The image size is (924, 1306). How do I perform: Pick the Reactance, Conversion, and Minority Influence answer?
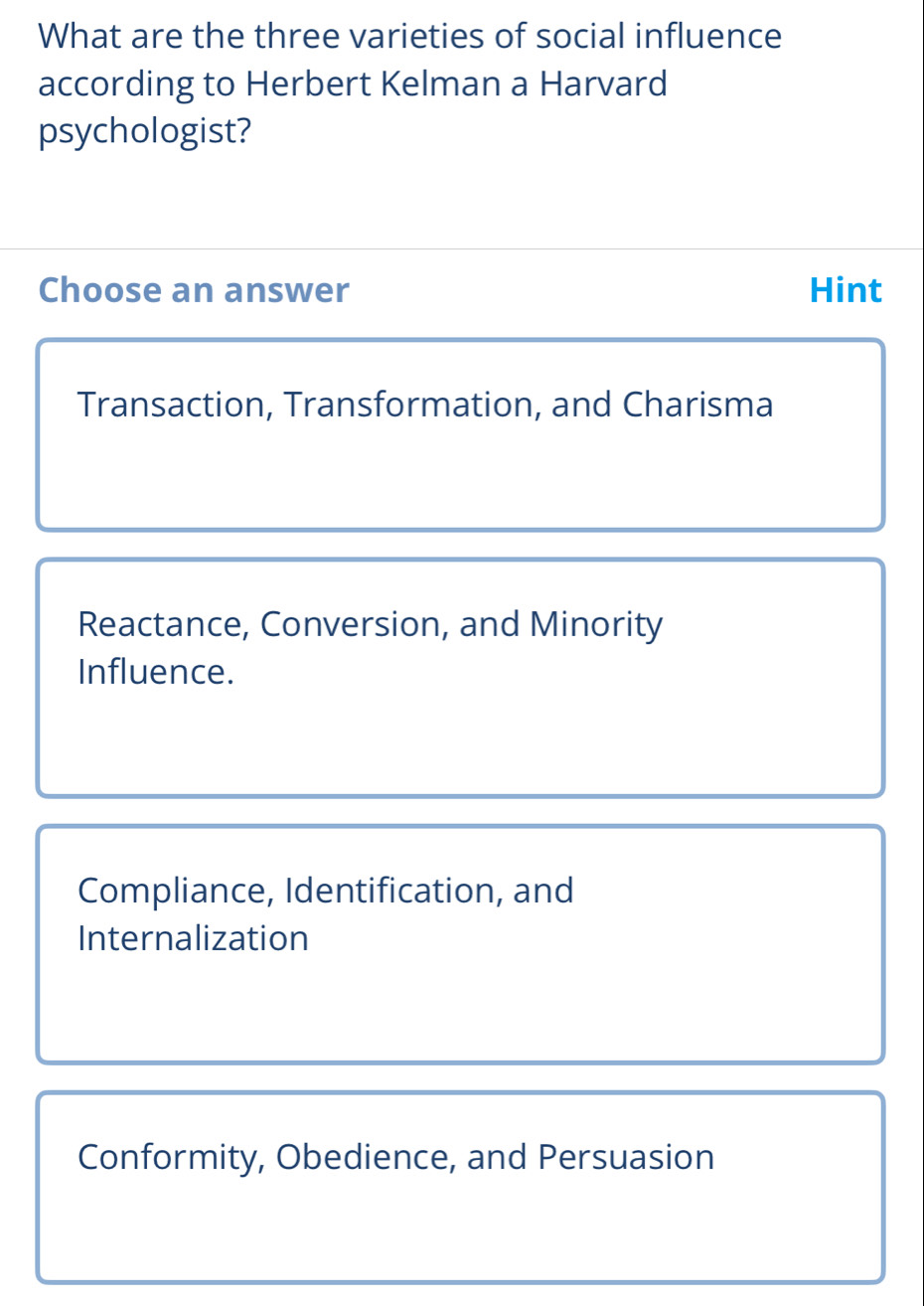tap(462, 676)
